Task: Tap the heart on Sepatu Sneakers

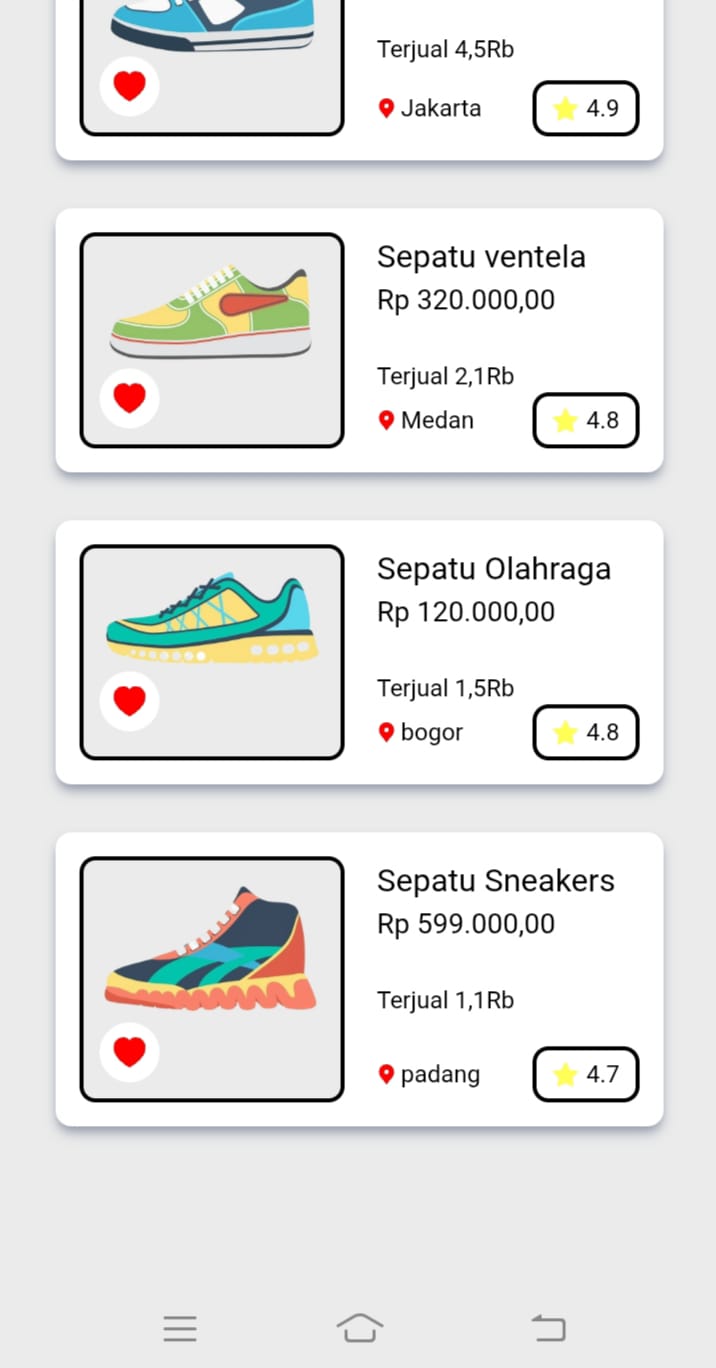Action: tap(129, 1052)
